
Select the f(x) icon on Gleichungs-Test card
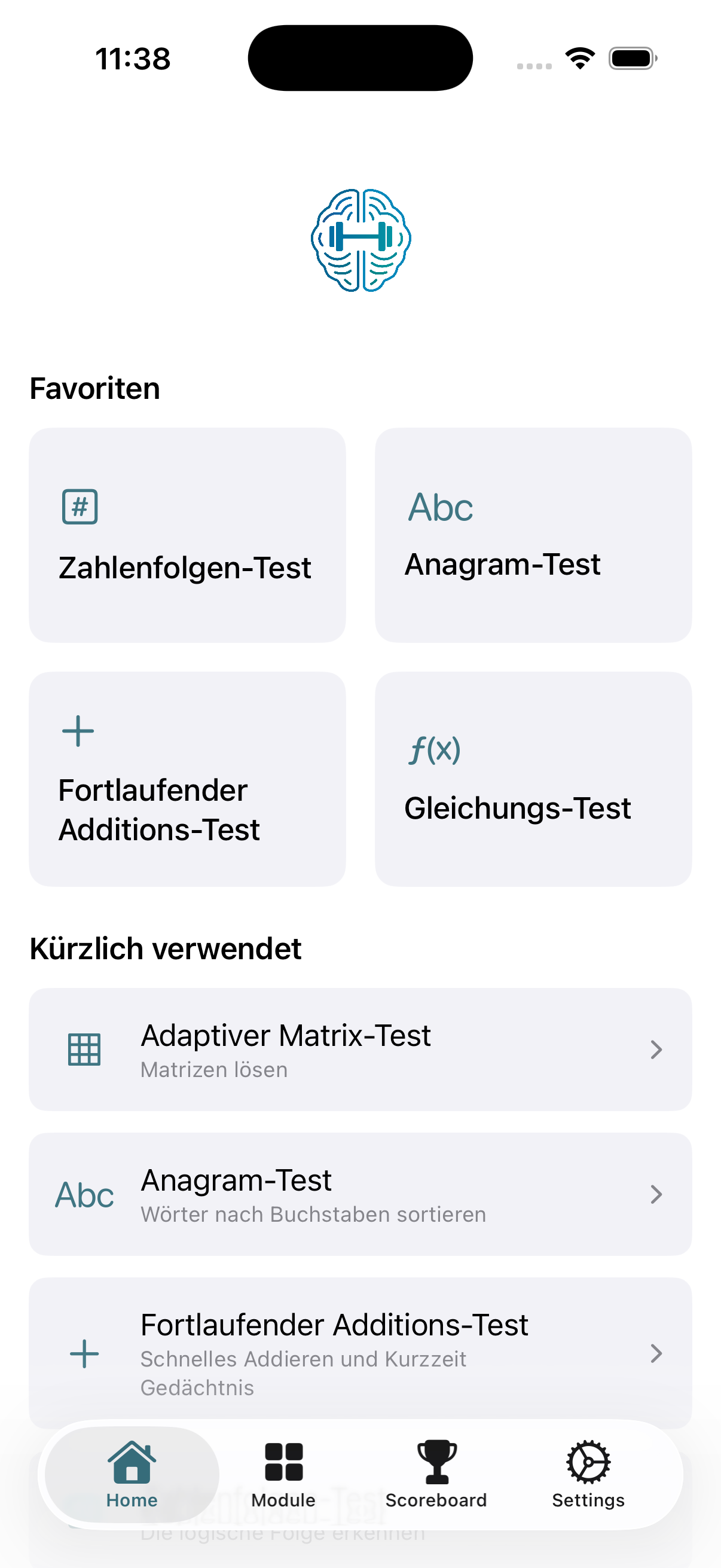pos(436,749)
